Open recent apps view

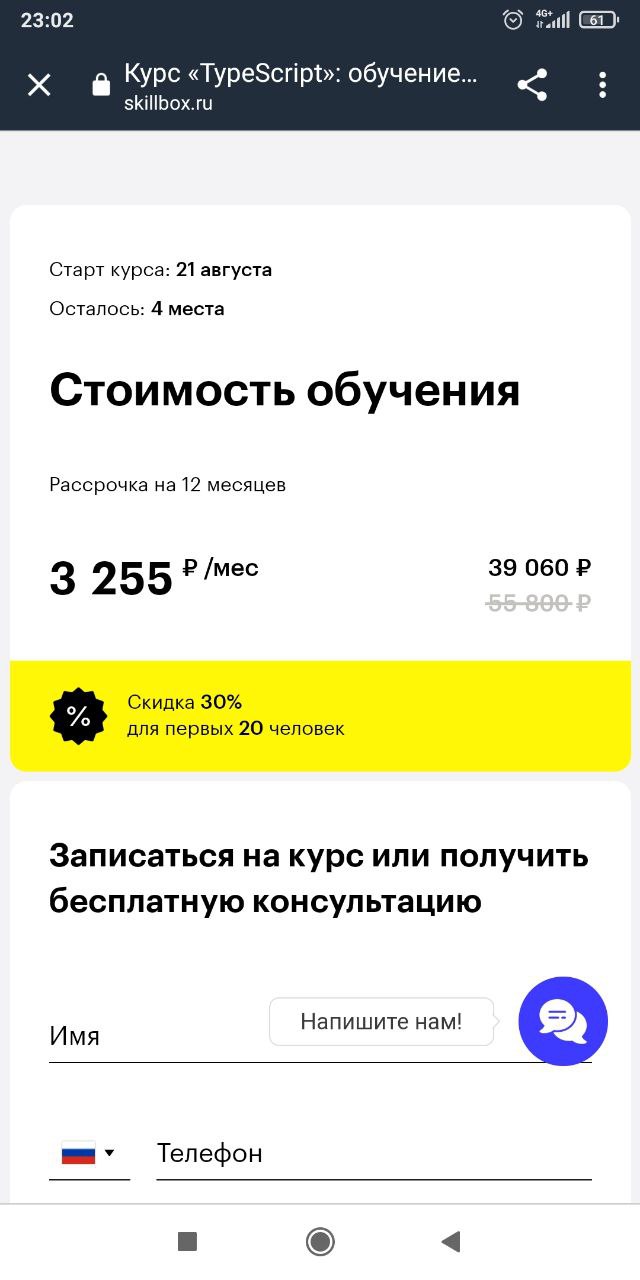187,1242
